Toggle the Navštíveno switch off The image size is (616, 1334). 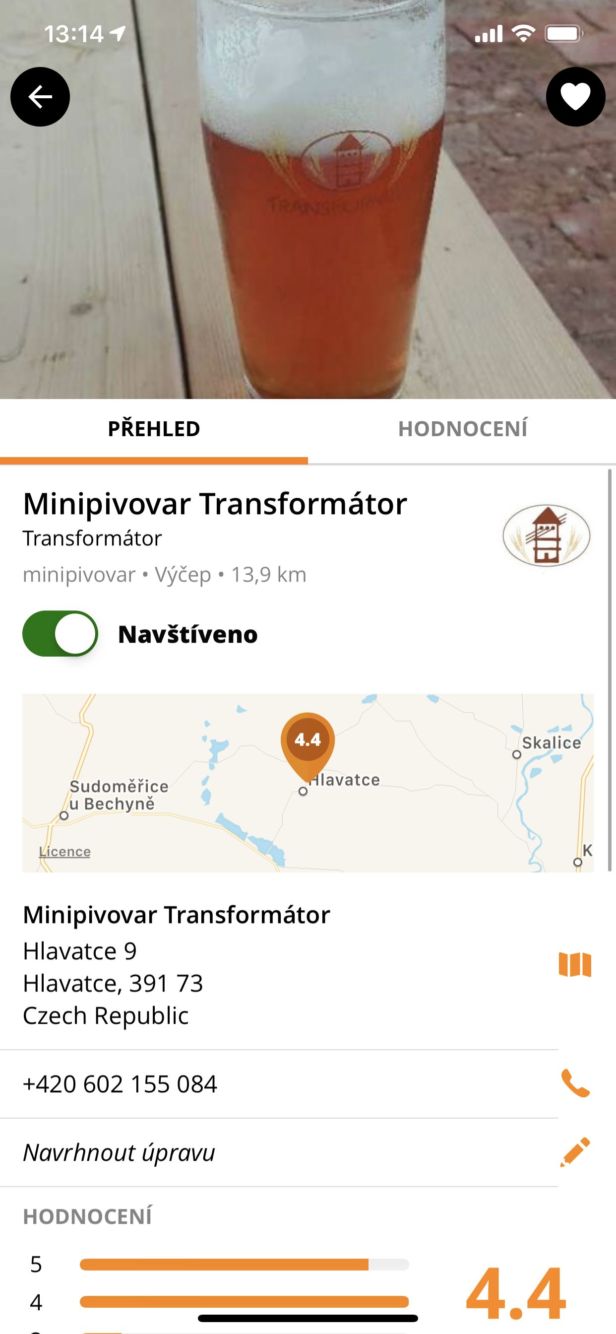pos(61,634)
